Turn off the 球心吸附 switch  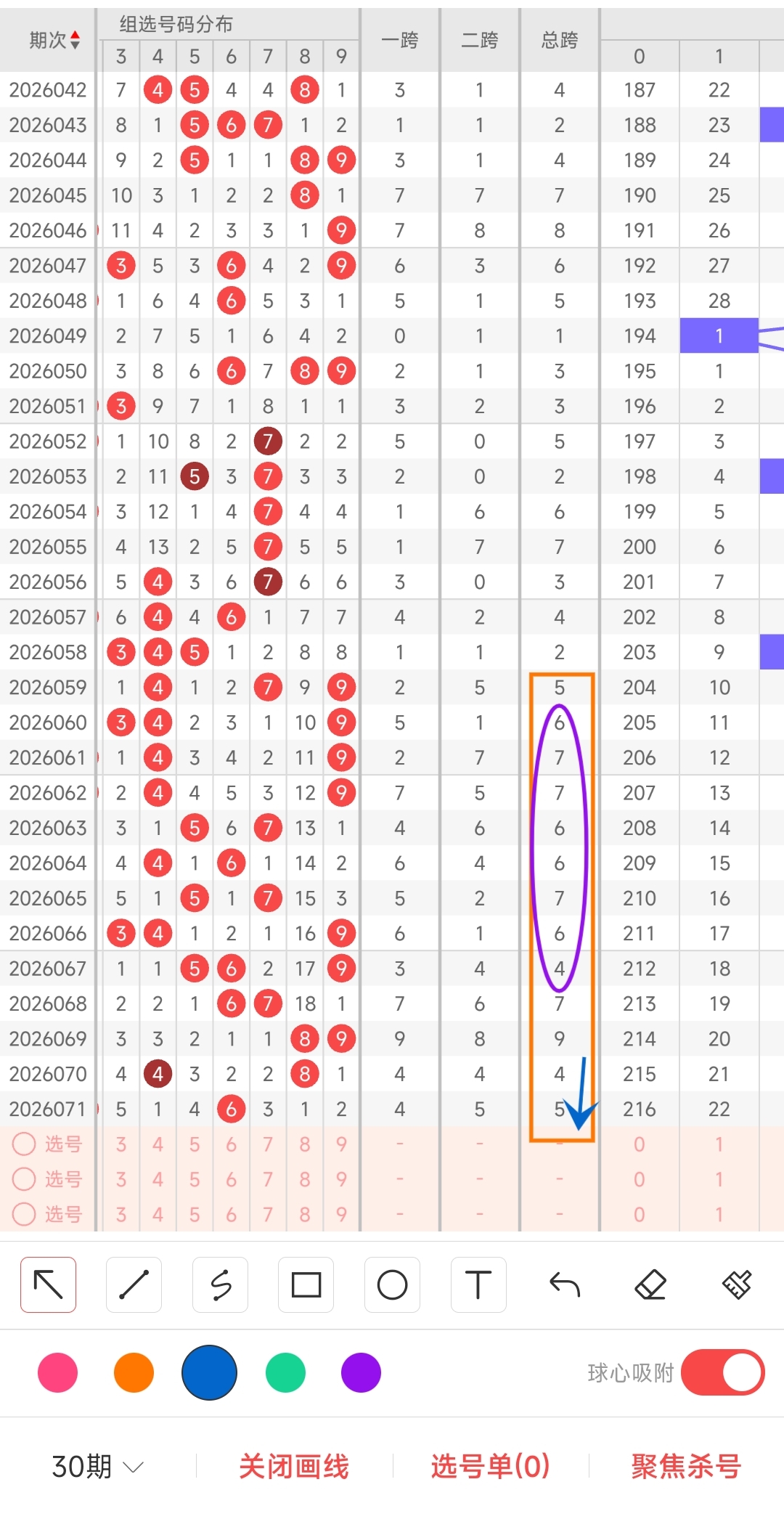(x=722, y=1372)
